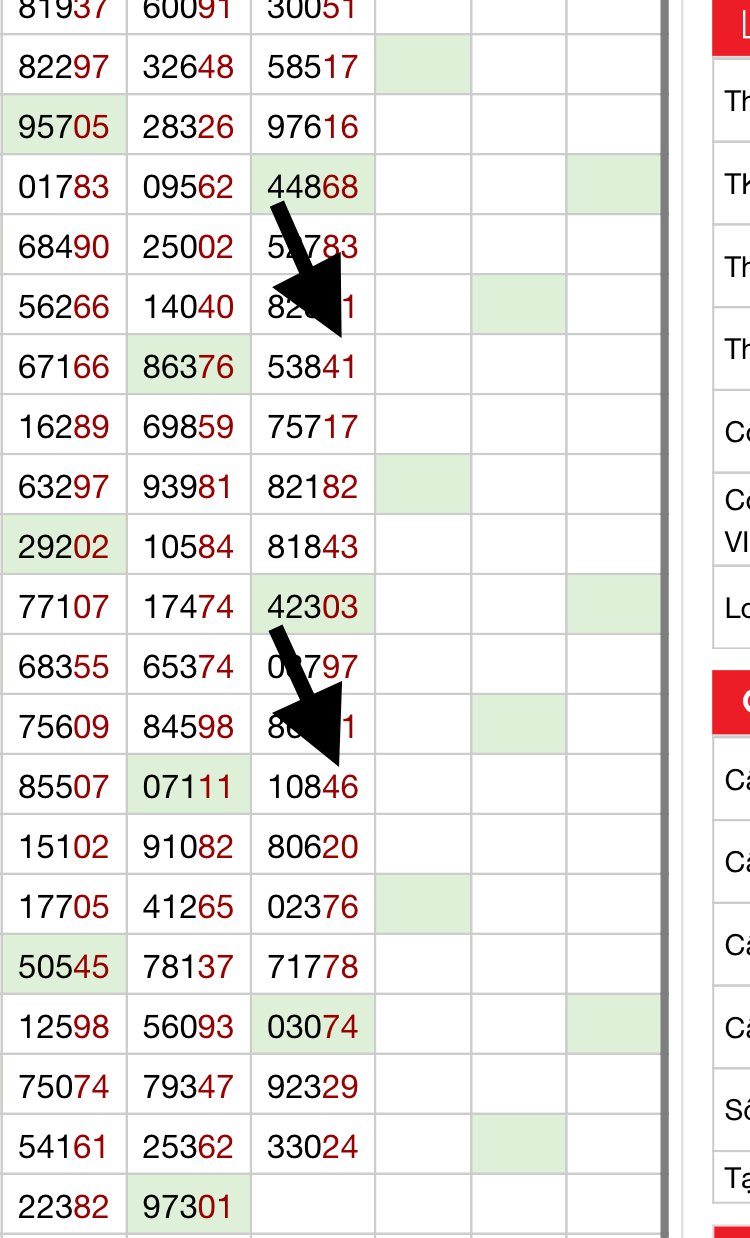Open the sidebar row starting with "Sổ"
The height and width of the screenshot is (1238, 750).
coord(732,1110)
